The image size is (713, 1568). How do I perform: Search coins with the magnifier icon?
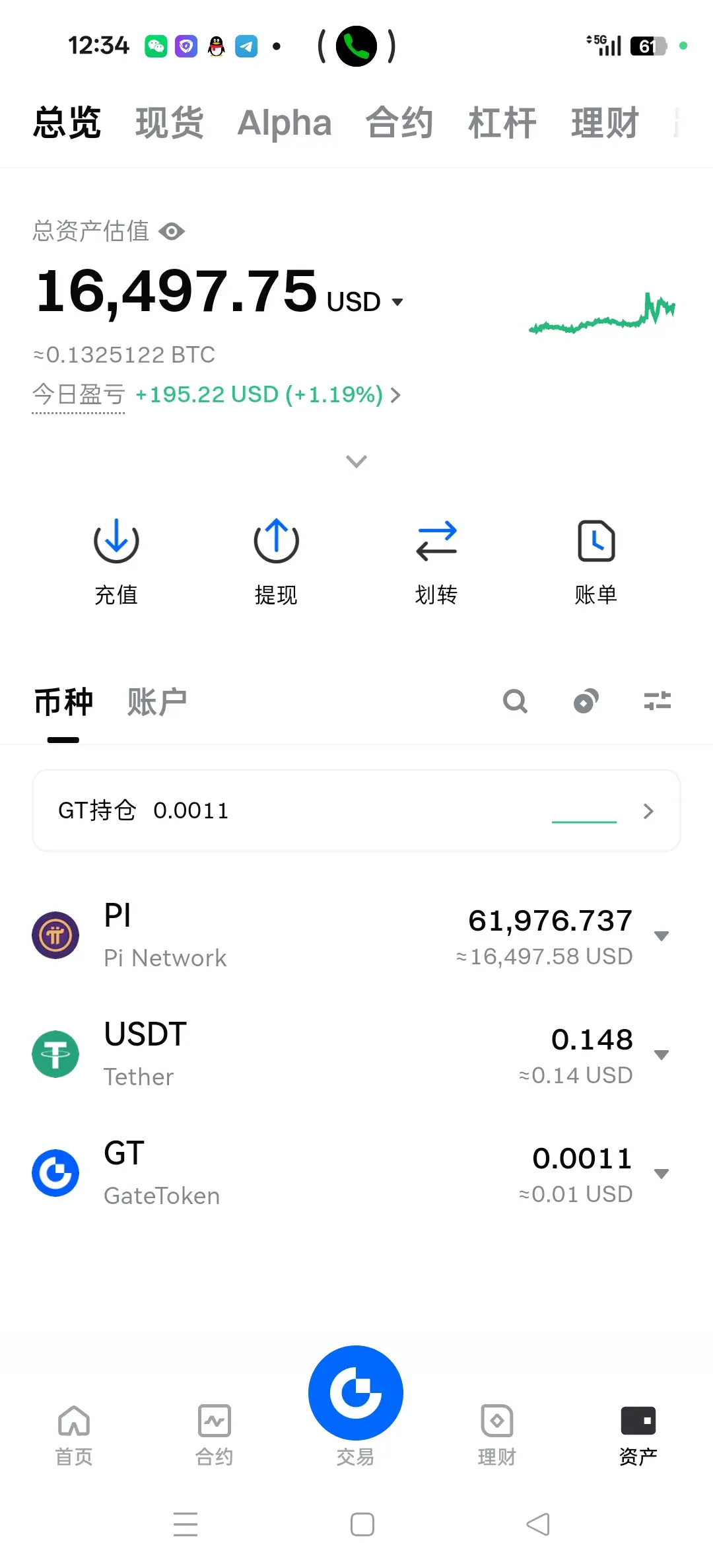coord(515,701)
